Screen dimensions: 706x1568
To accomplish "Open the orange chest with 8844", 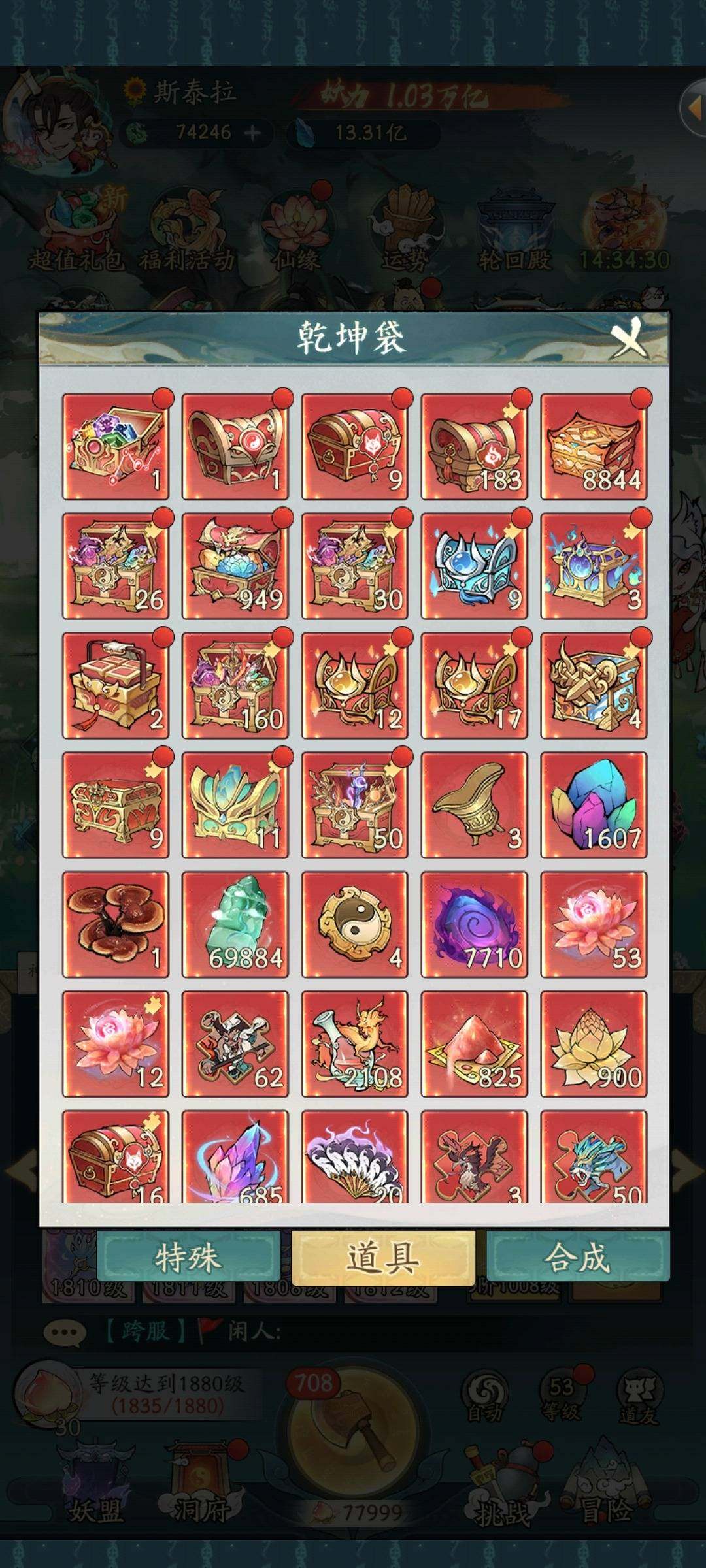I will 594,447.
